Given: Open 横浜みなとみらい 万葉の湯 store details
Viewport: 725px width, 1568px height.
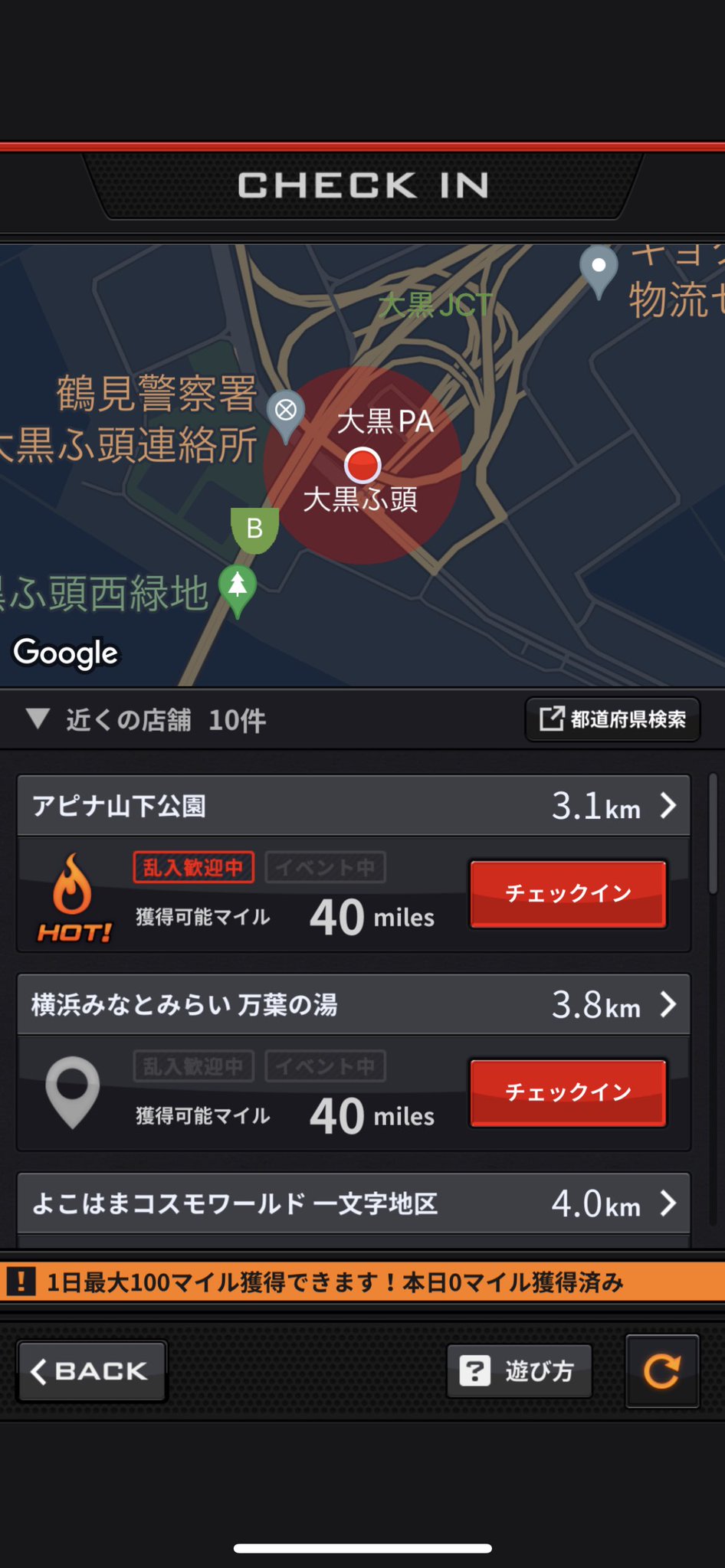Looking at the screenshot, I should tap(353, 1004).
